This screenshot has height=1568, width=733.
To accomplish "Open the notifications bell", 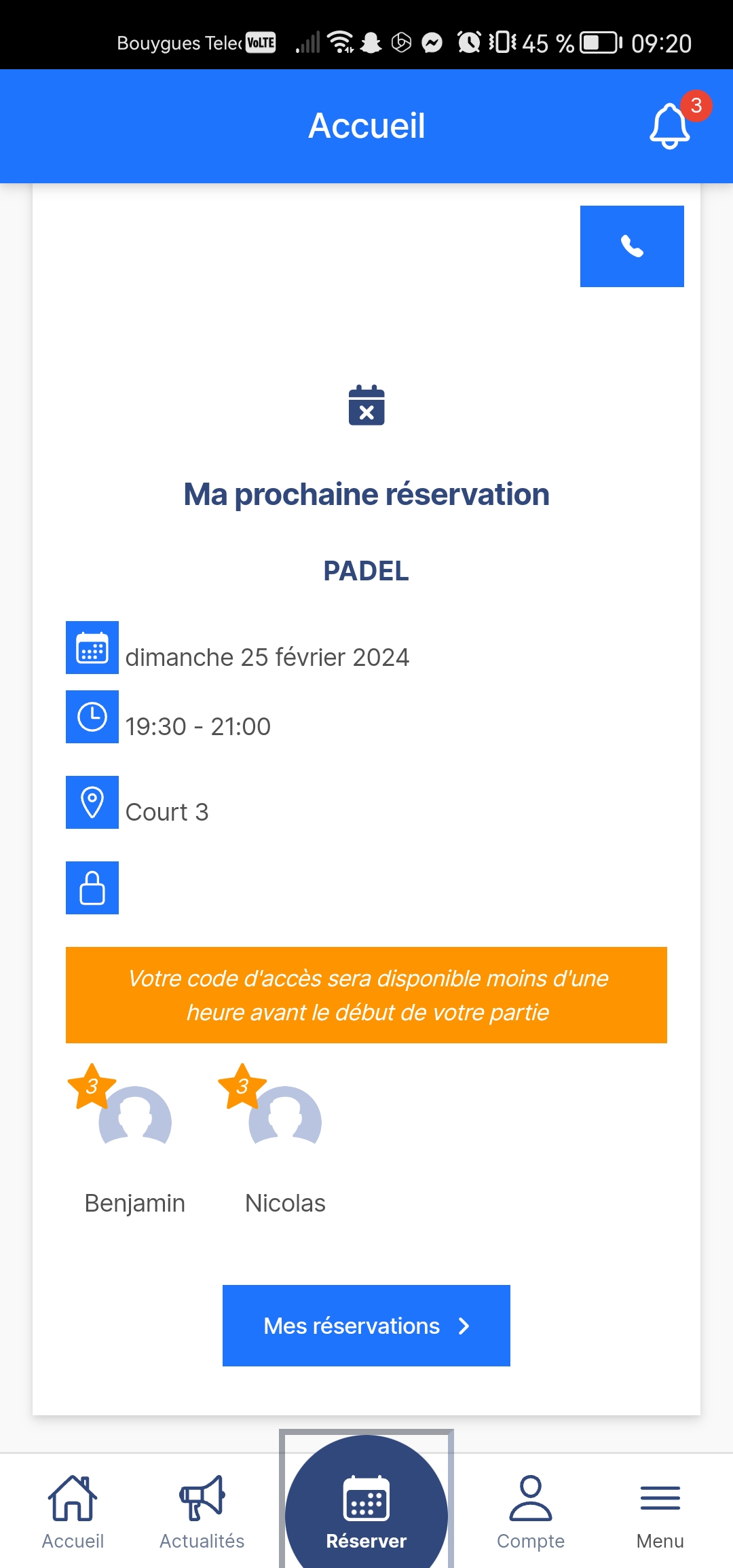I will [x=671, y=126].
